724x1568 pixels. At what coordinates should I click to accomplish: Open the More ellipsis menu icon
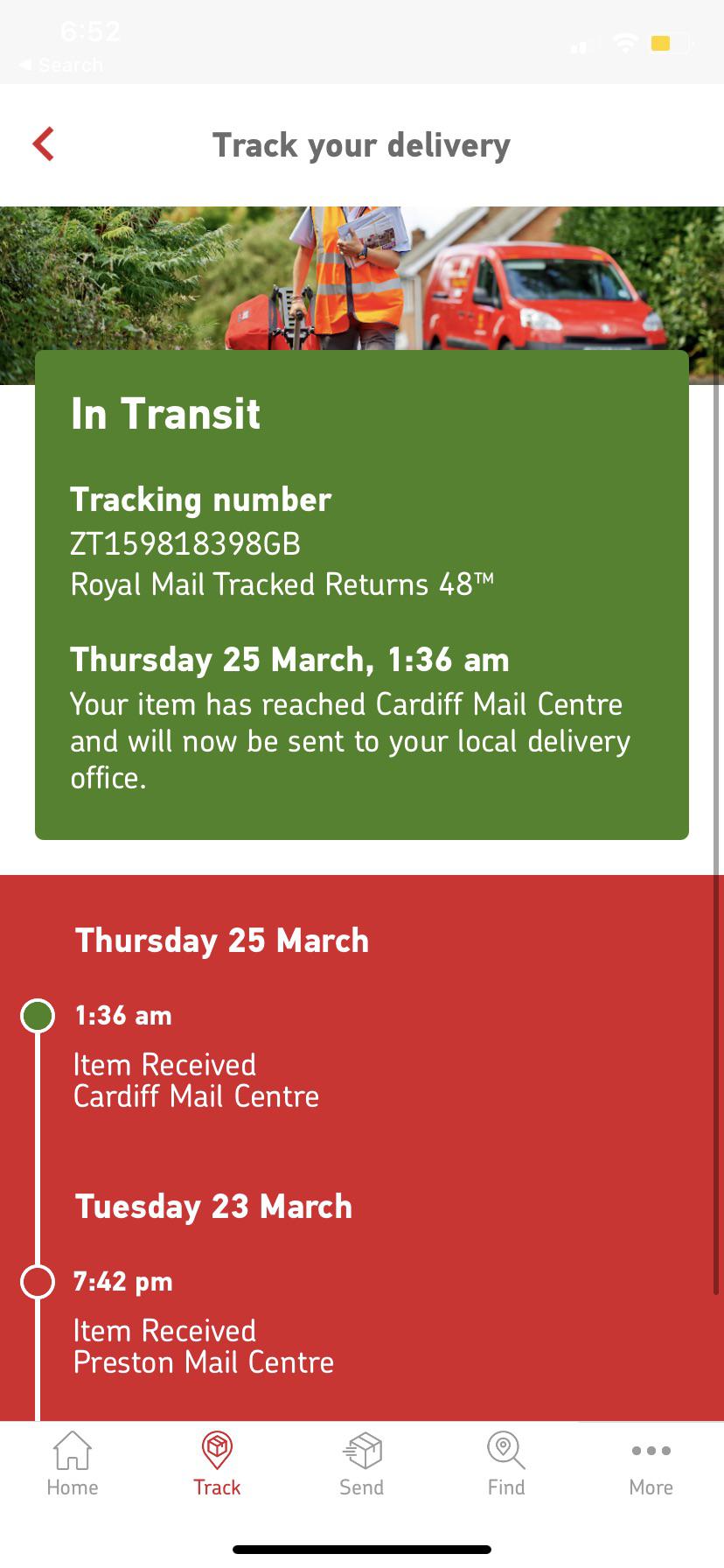[x=651, y=1450]
